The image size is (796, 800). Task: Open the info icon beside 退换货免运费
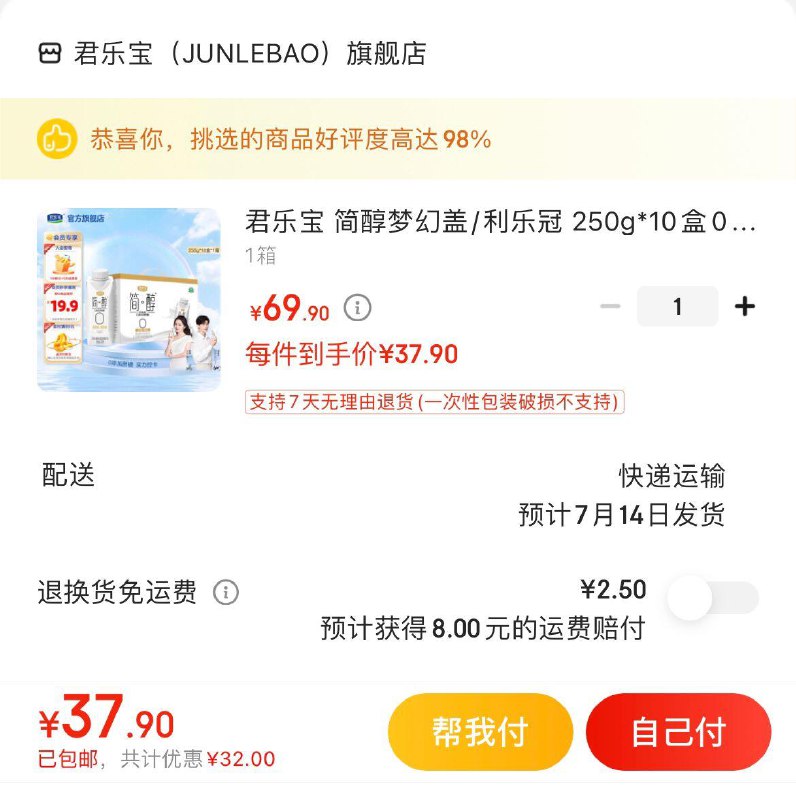(228, 590)
